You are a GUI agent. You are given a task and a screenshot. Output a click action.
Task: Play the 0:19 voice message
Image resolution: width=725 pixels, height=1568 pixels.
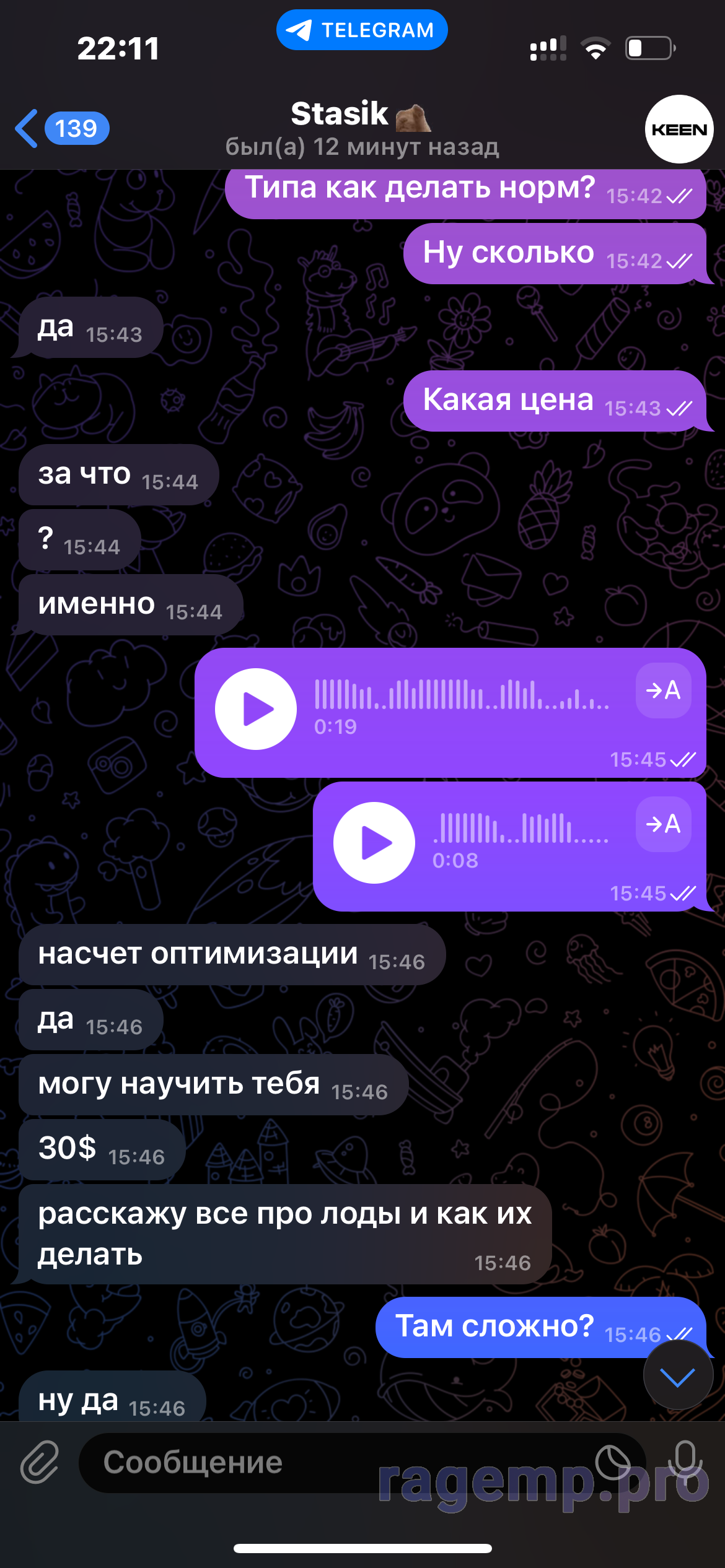click(x=255, y=708)
